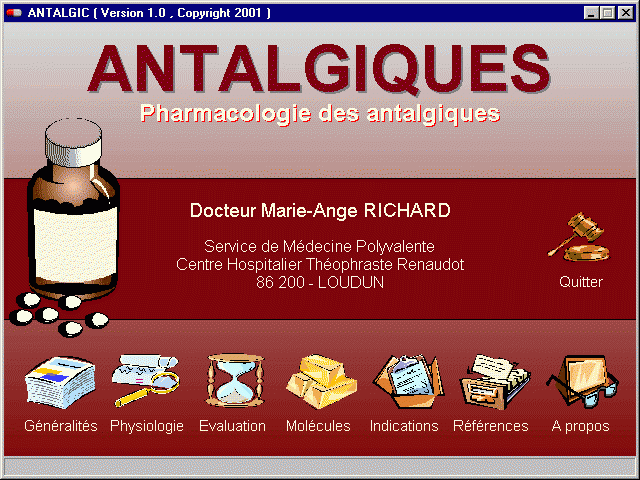
Task: Tap the Quitter gavel to exit
Action: point(580,238)
